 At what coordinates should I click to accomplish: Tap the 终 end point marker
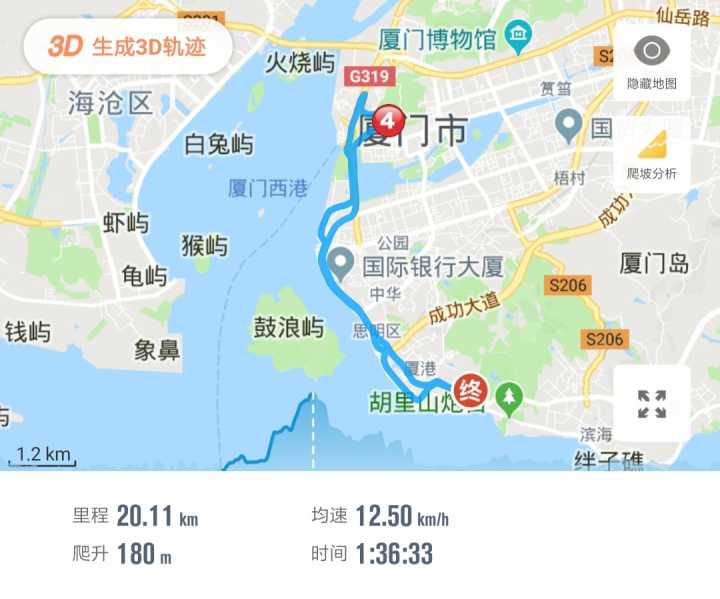click(471, 390)
